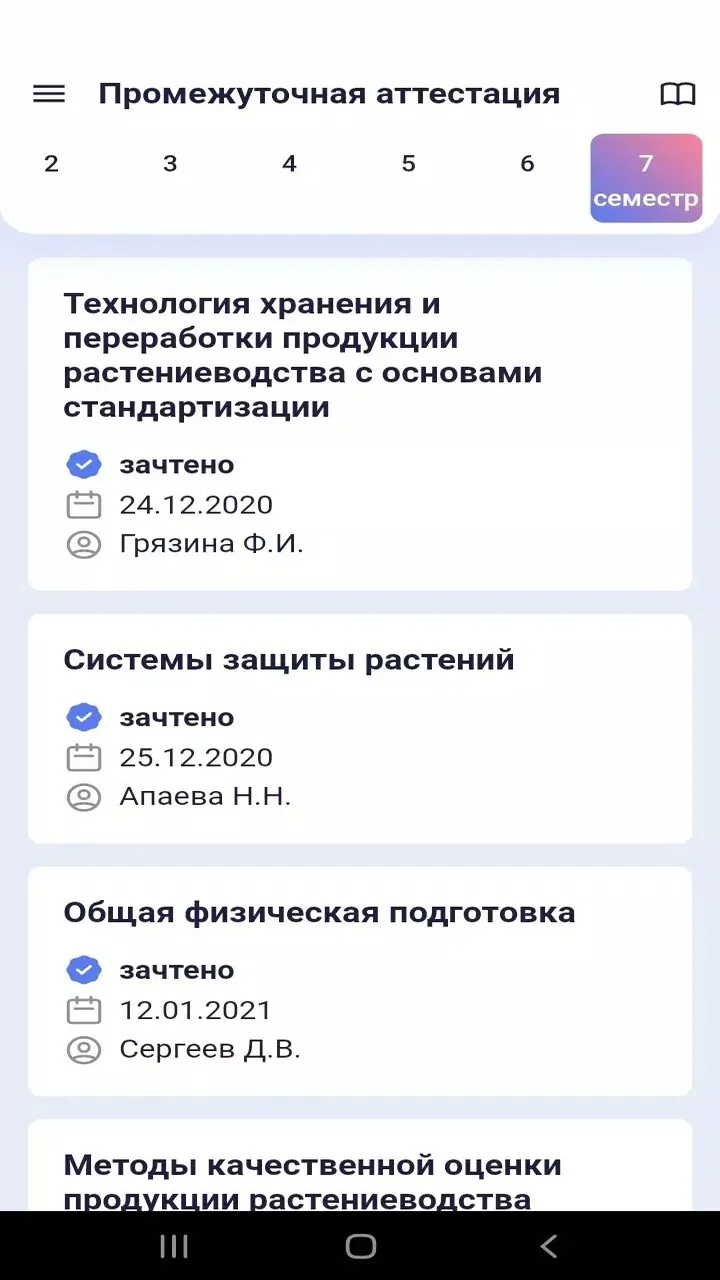Select semester 5 tab
Screen dimensions: 720x1280
(x=408, y=164)
